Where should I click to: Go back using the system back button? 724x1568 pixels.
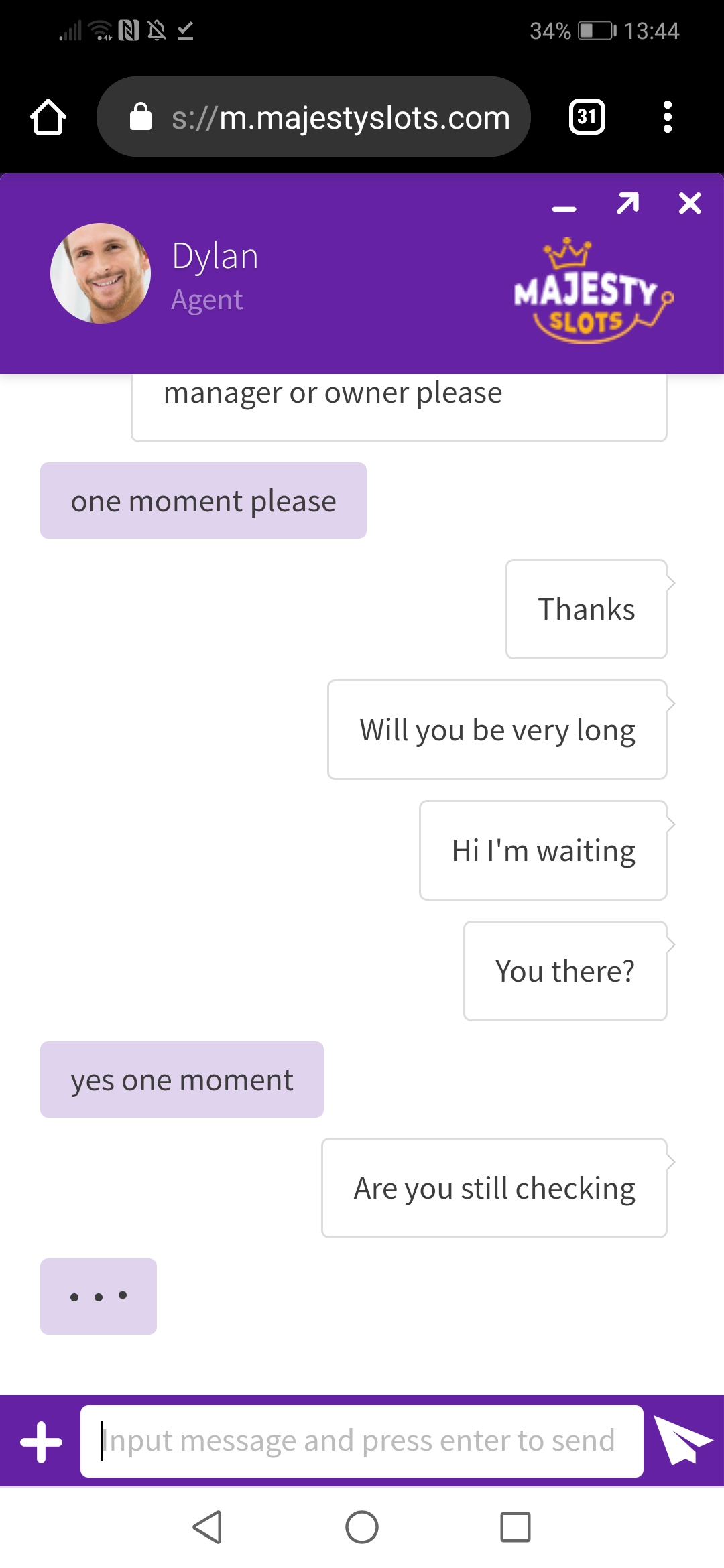point(208,1527)
